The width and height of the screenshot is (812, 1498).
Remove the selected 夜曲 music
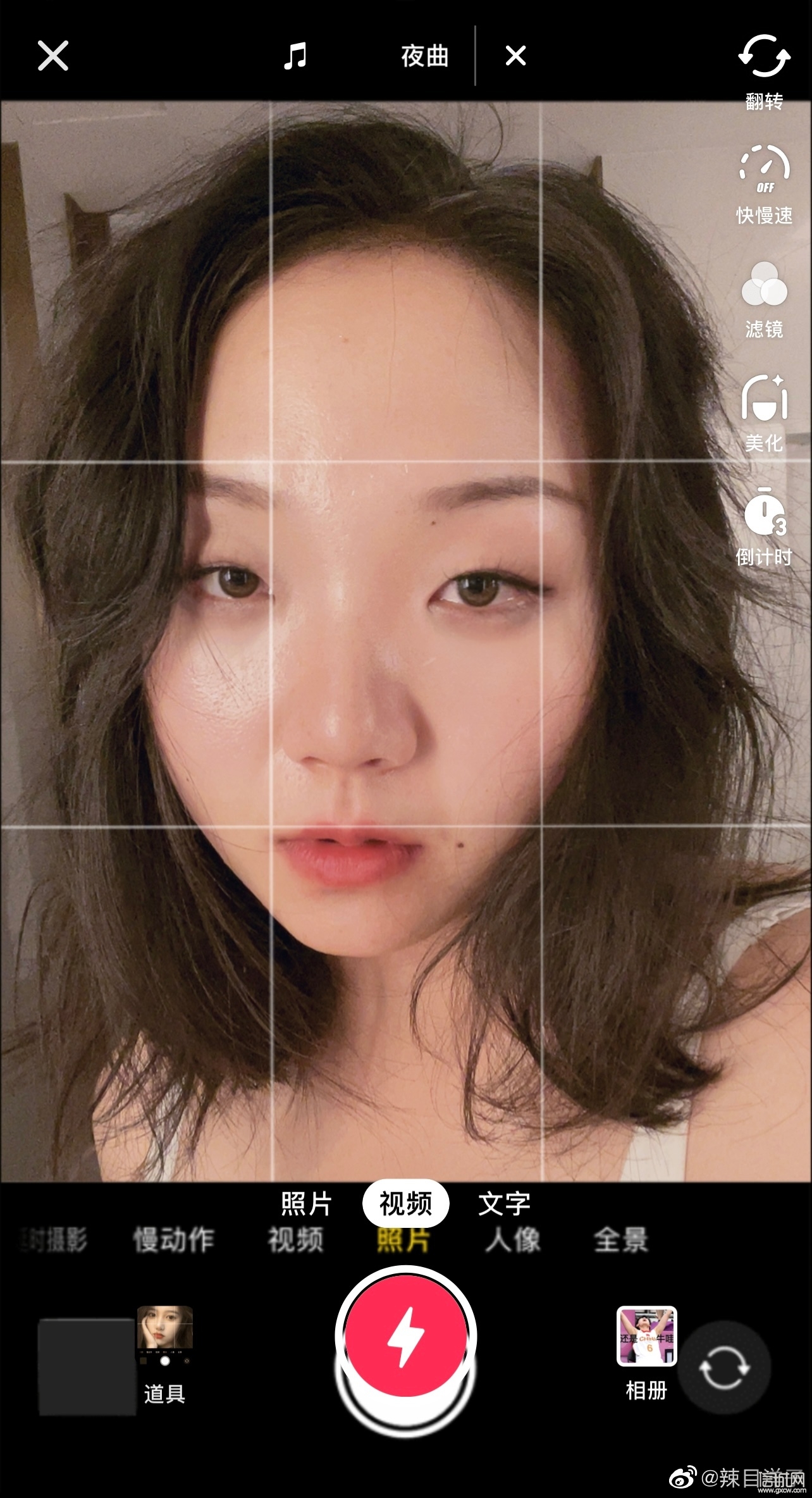(x=515, y=56)
